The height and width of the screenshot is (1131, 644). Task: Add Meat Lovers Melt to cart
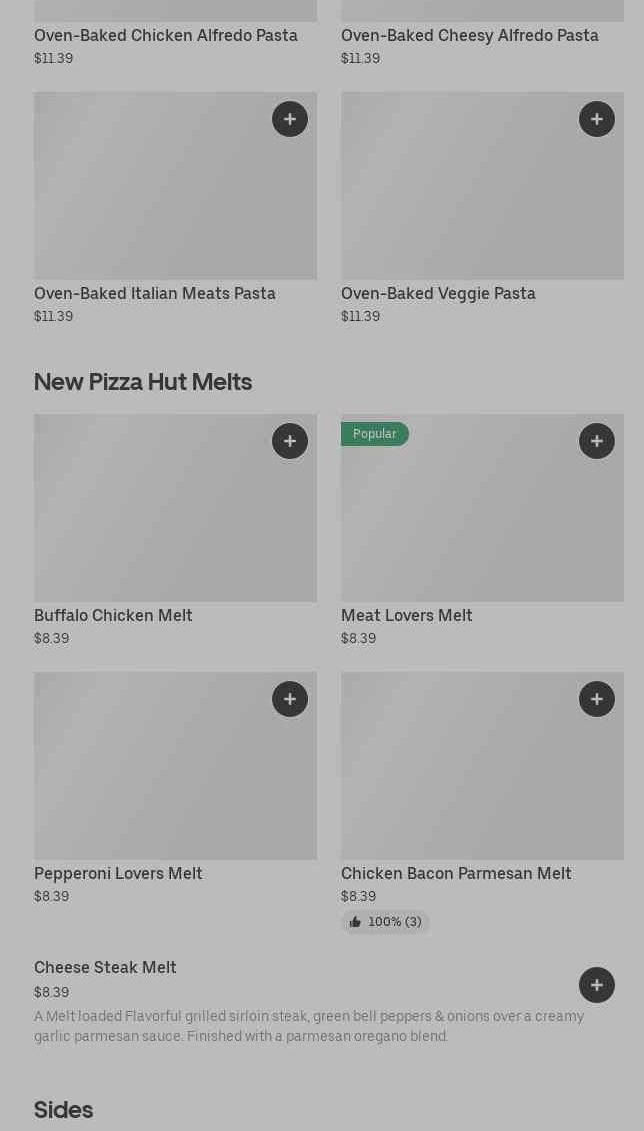click(597, 441)
